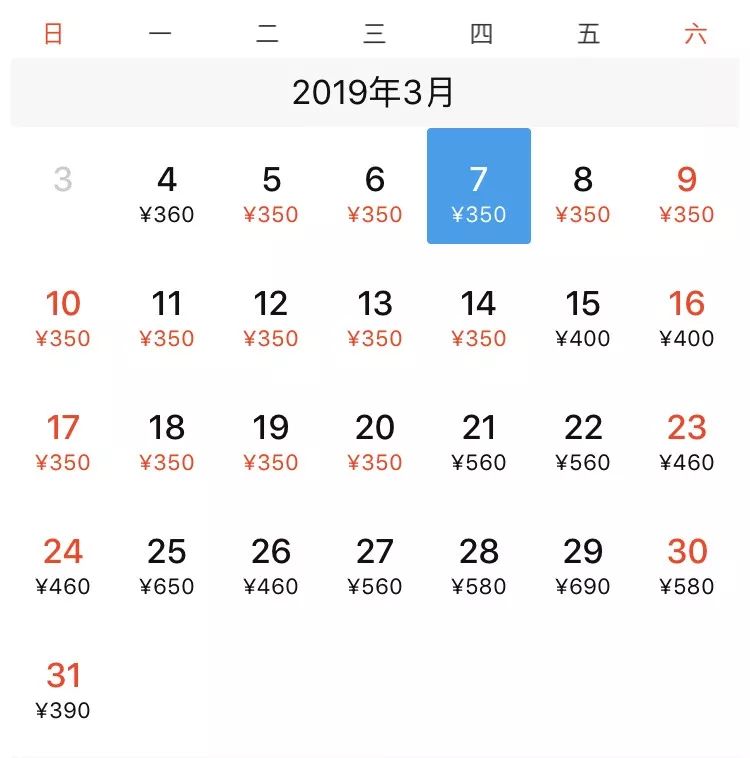Select March 28 priced at ¥580
Screen dimensions: 750x758
tap(478, 567)
